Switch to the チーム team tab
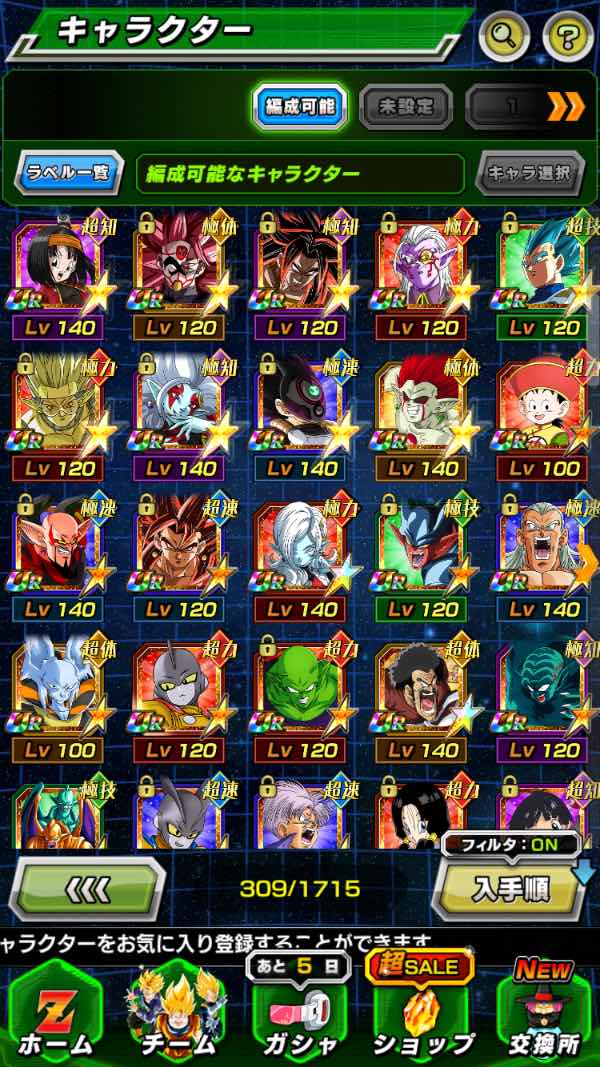The width and height of the screenshot is (600, 1067). (178, 1012)
